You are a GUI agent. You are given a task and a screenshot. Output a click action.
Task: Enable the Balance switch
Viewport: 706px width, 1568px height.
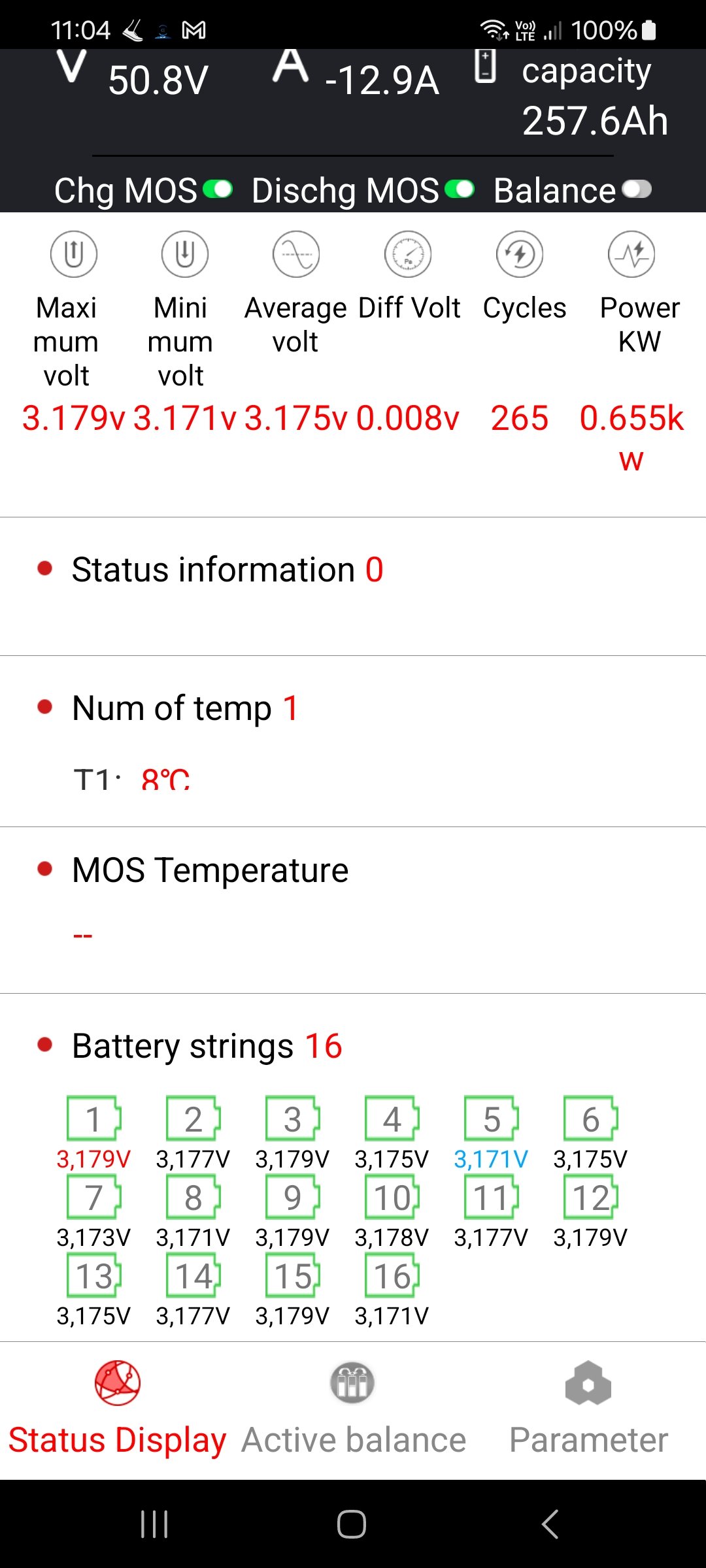637,189
